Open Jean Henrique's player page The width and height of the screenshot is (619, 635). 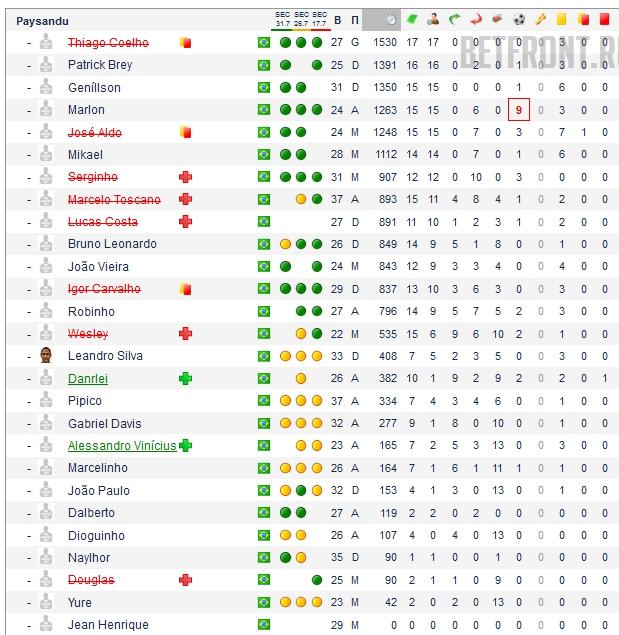pyautogui.click(x=108, y=625)
